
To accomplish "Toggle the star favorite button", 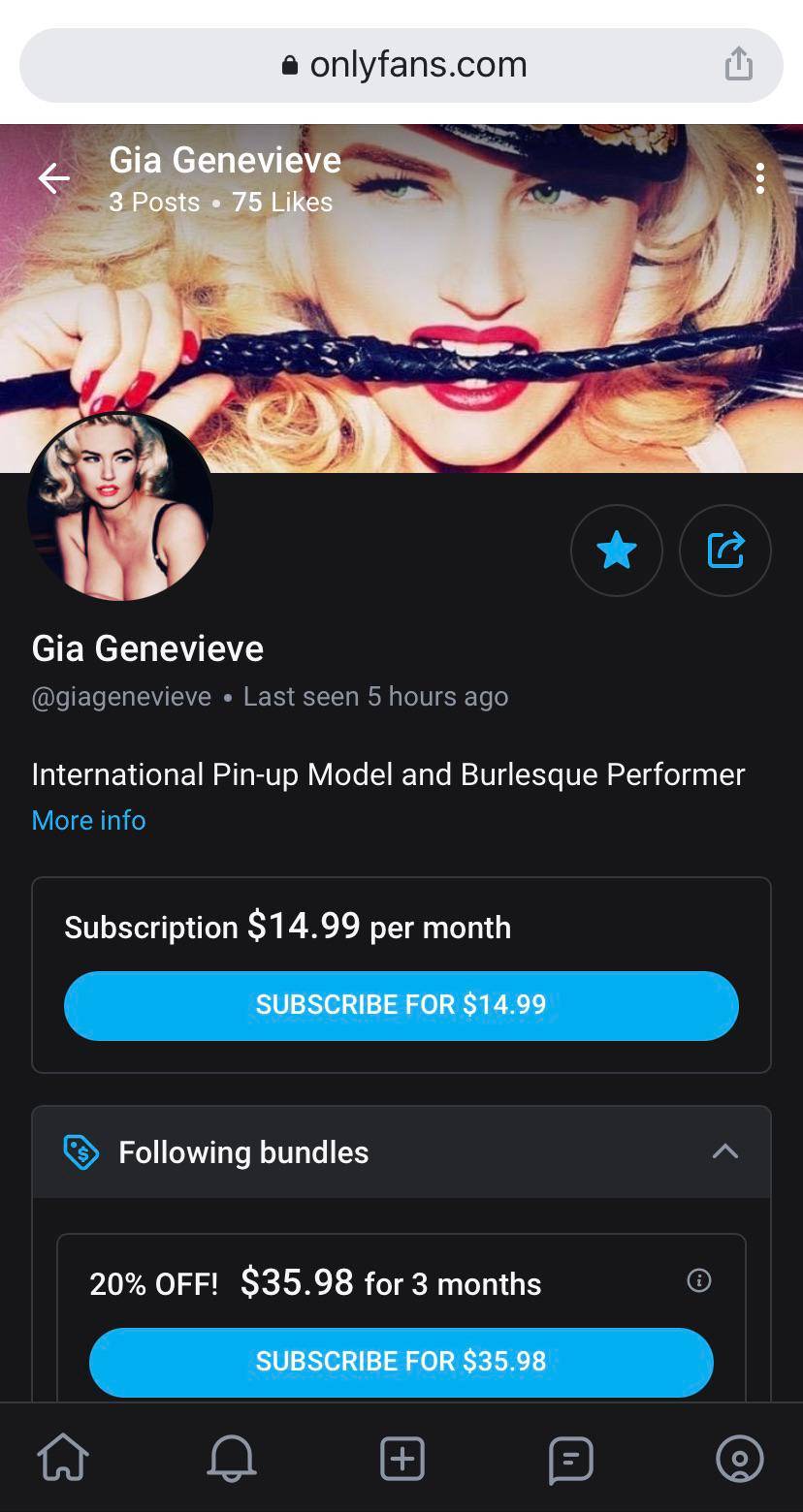I will (x=616, y=550).
